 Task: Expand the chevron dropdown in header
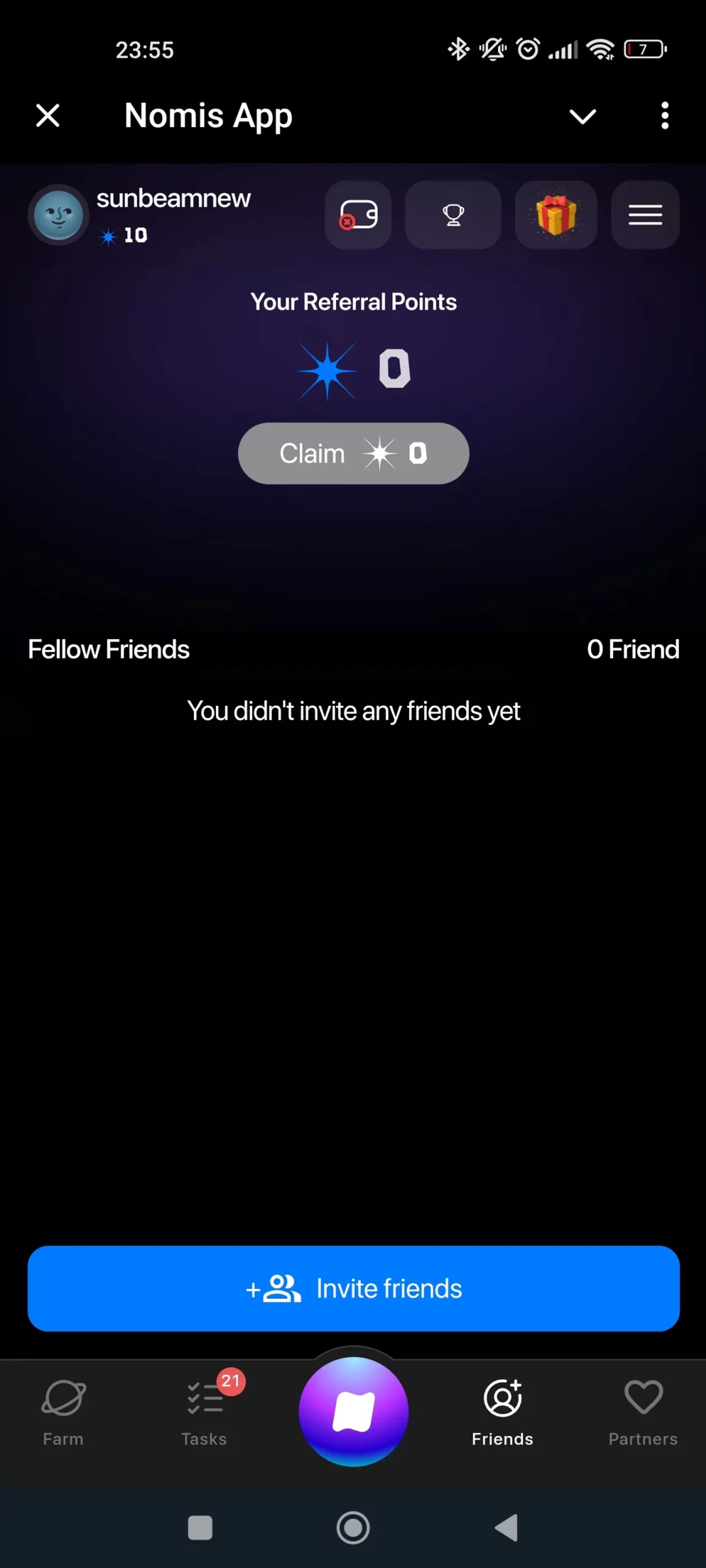(582, 116)
